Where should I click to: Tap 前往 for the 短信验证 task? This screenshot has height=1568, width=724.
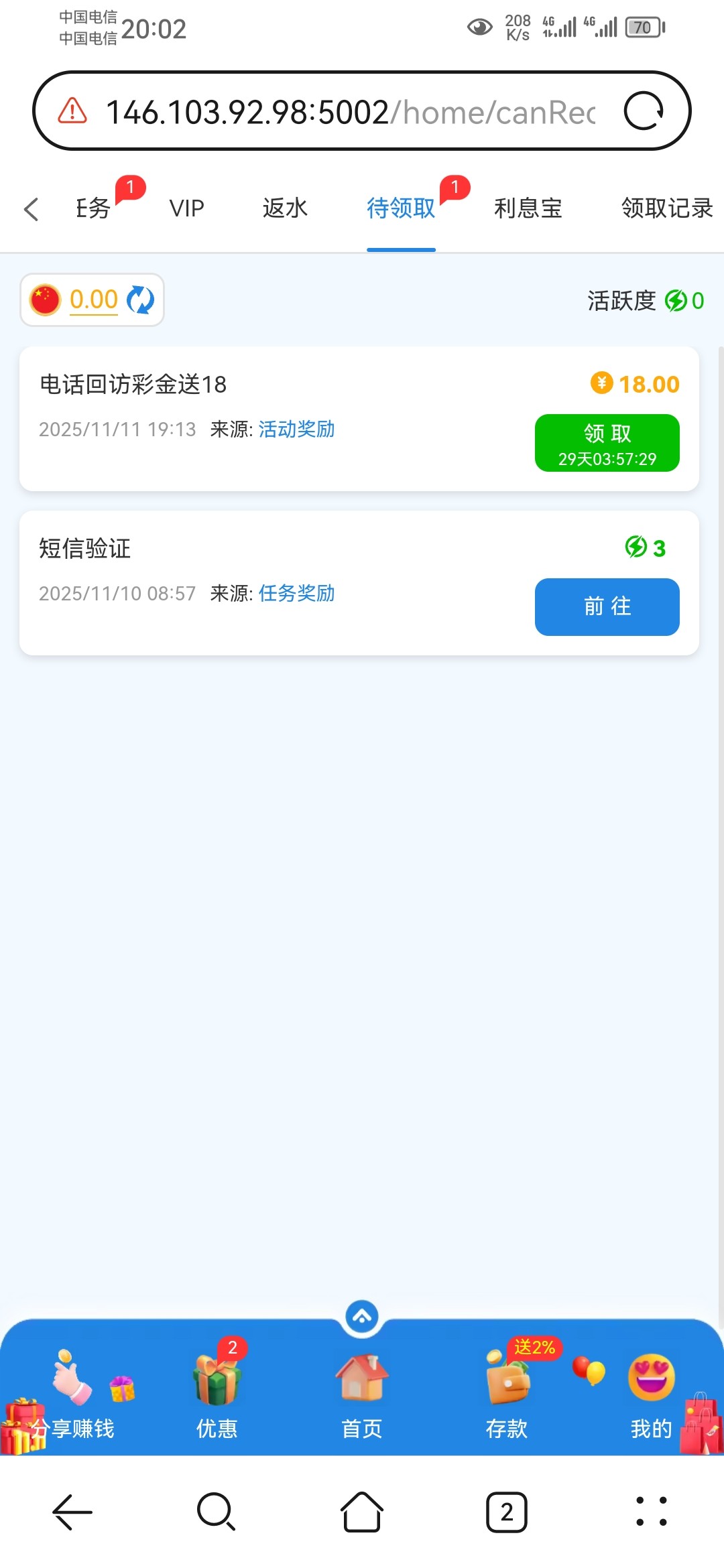(607, 606)
